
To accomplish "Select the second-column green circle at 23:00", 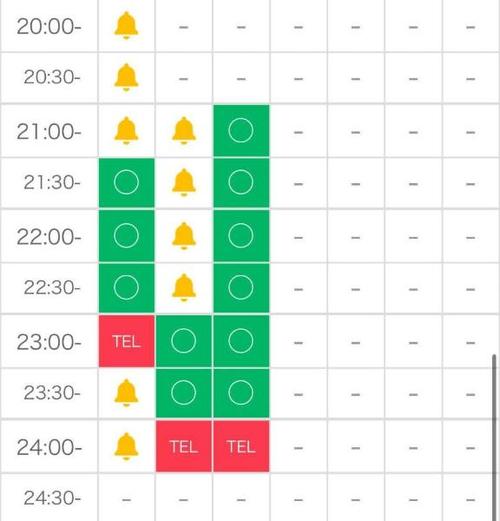I will click(x=184, y=341).
